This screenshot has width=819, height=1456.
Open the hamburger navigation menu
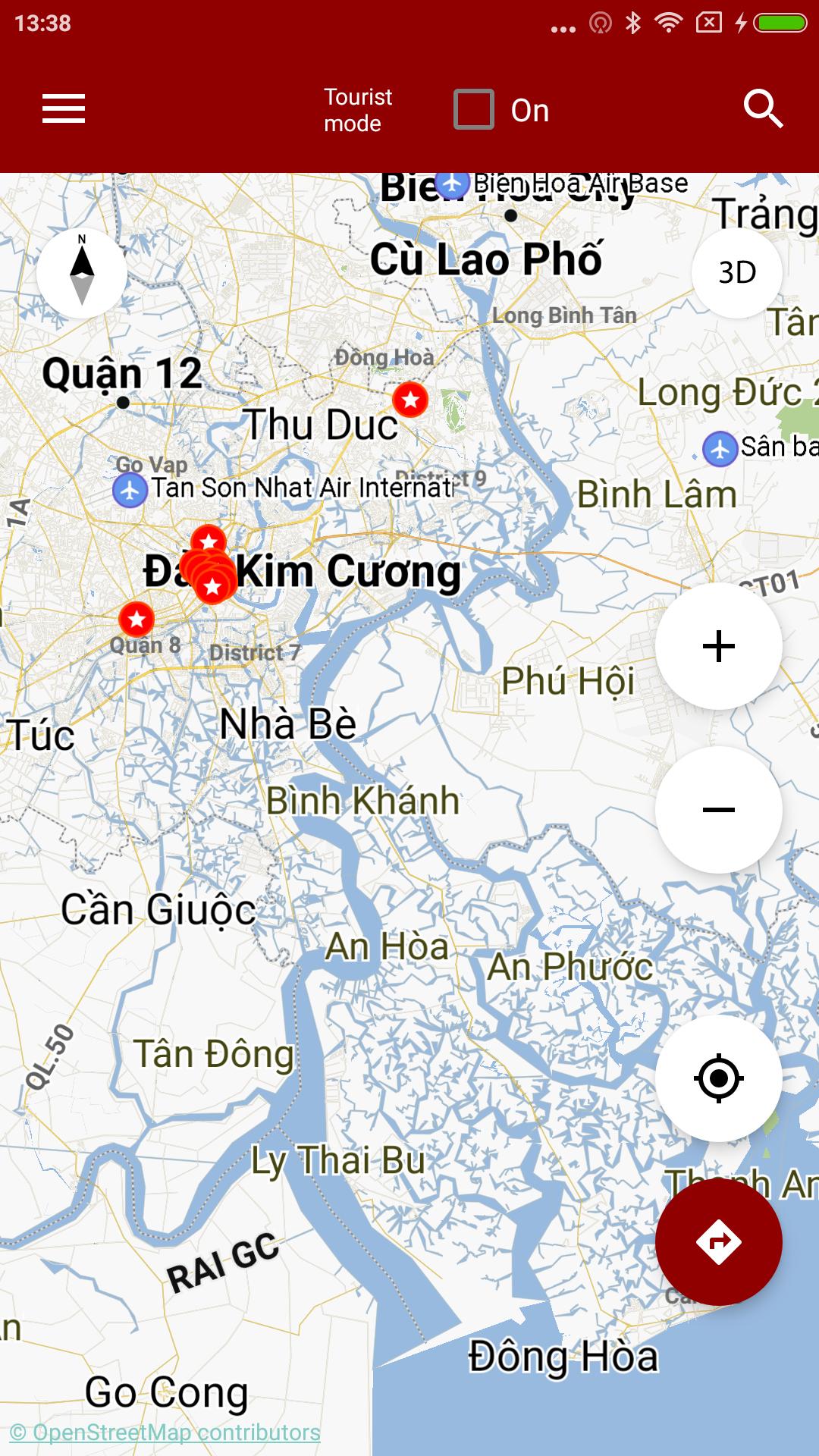point(64,109)
